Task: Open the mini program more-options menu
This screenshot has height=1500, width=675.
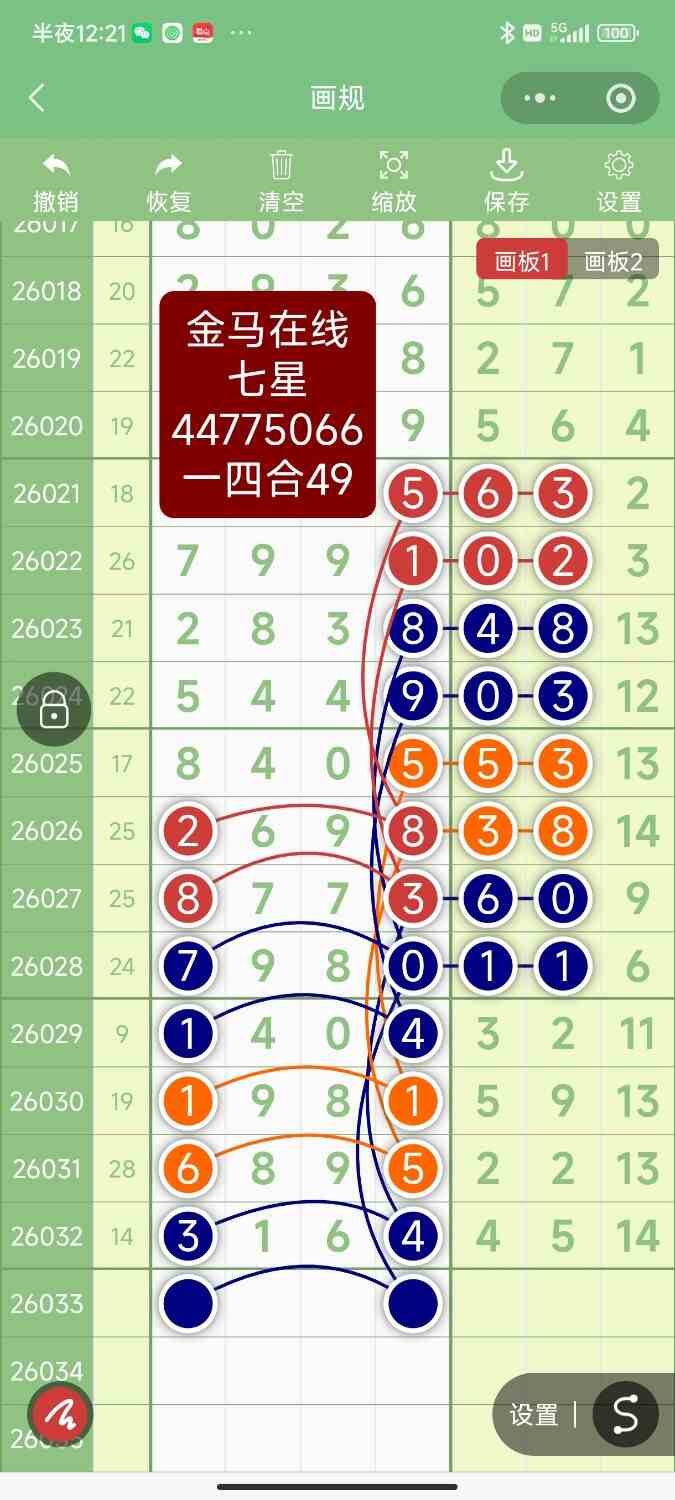Action: (x=540, y=98)
